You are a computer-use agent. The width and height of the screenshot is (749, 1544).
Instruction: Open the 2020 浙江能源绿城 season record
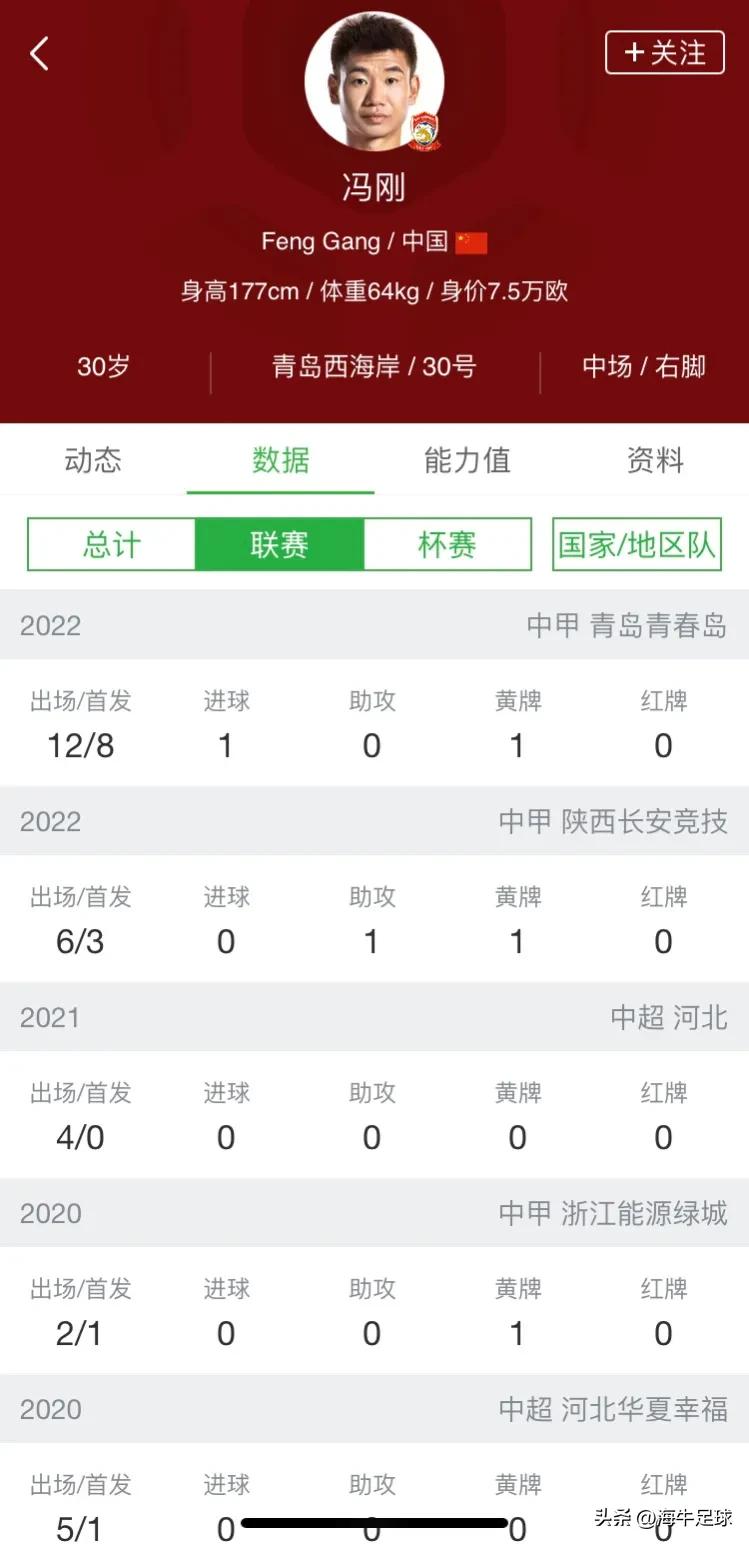point(375,1213)
